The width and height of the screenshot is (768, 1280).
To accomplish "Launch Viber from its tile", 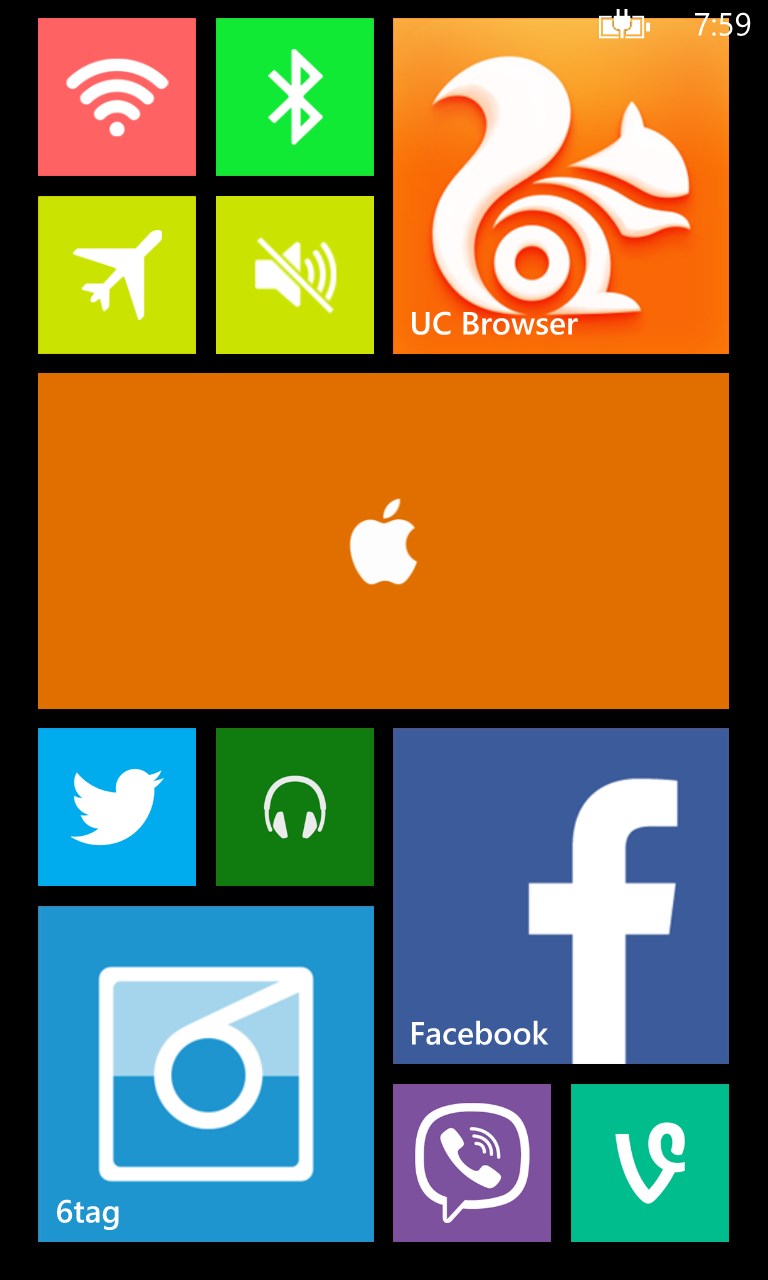I will 472,1163.
